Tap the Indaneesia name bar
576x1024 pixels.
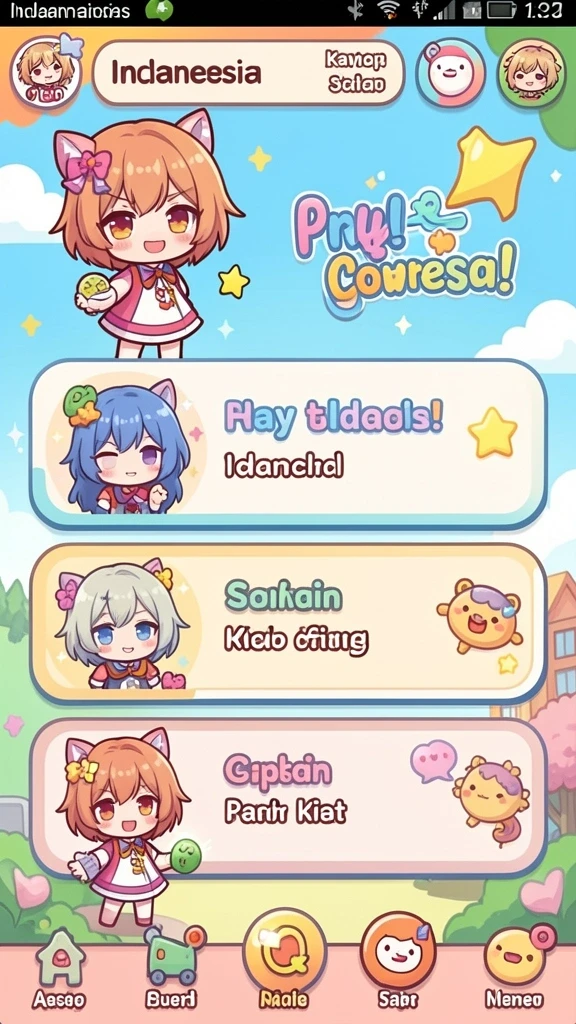pyautogui.click(x=248, y=72)
